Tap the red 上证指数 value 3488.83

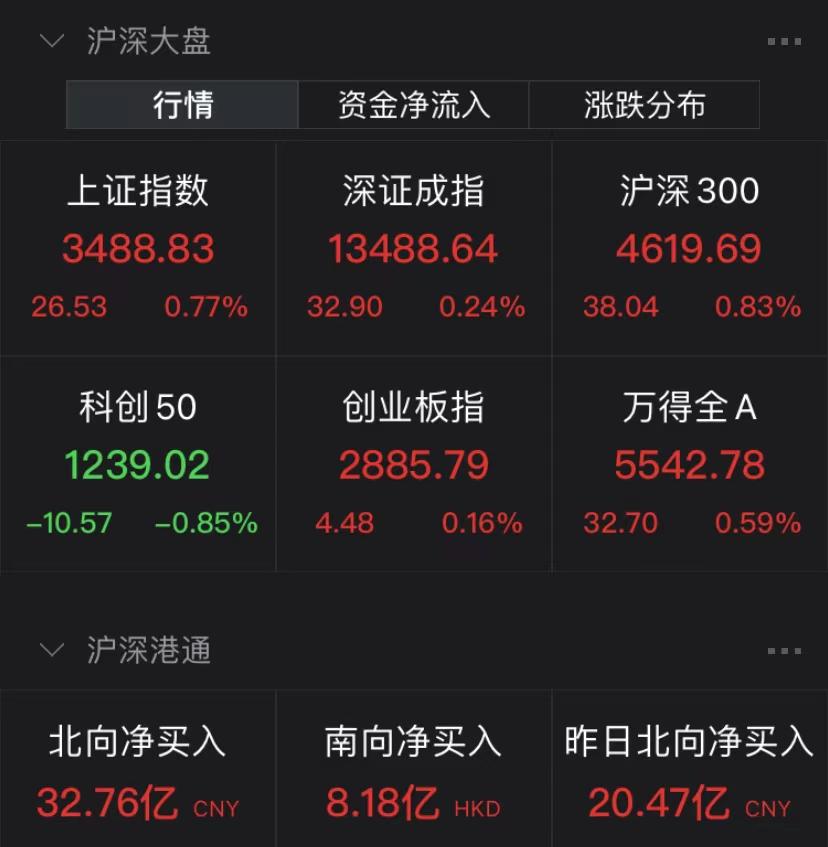(137, 248)
